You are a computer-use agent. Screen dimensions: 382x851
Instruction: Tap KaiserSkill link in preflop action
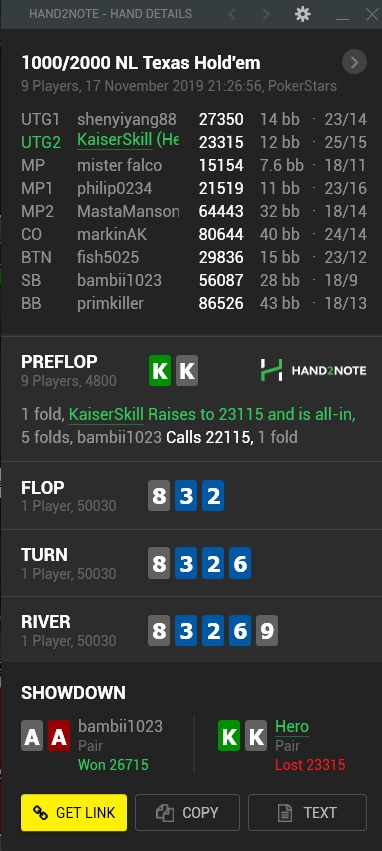(106, 415)
